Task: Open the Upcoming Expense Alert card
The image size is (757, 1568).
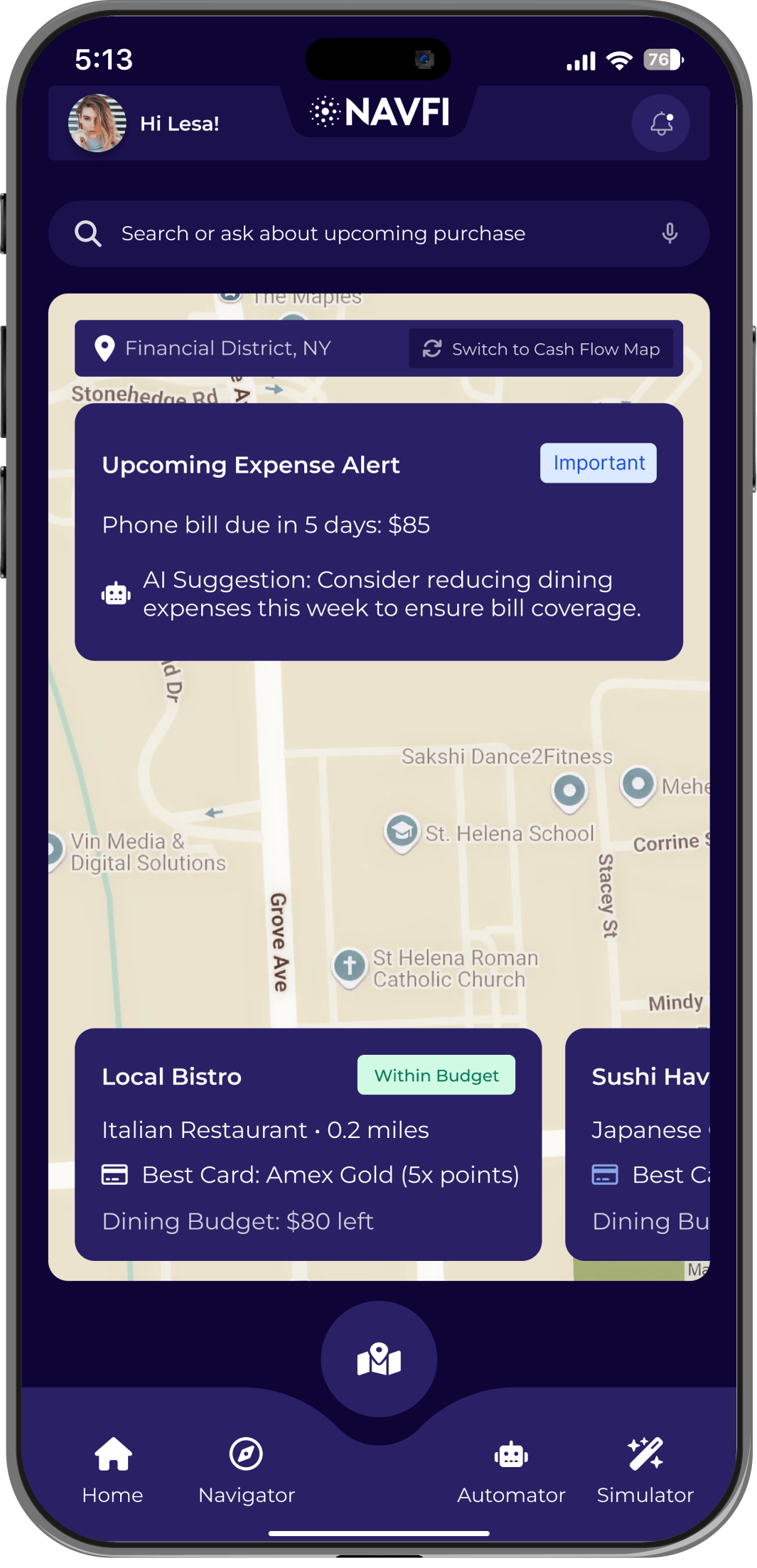Action: [x=378, y=532]
